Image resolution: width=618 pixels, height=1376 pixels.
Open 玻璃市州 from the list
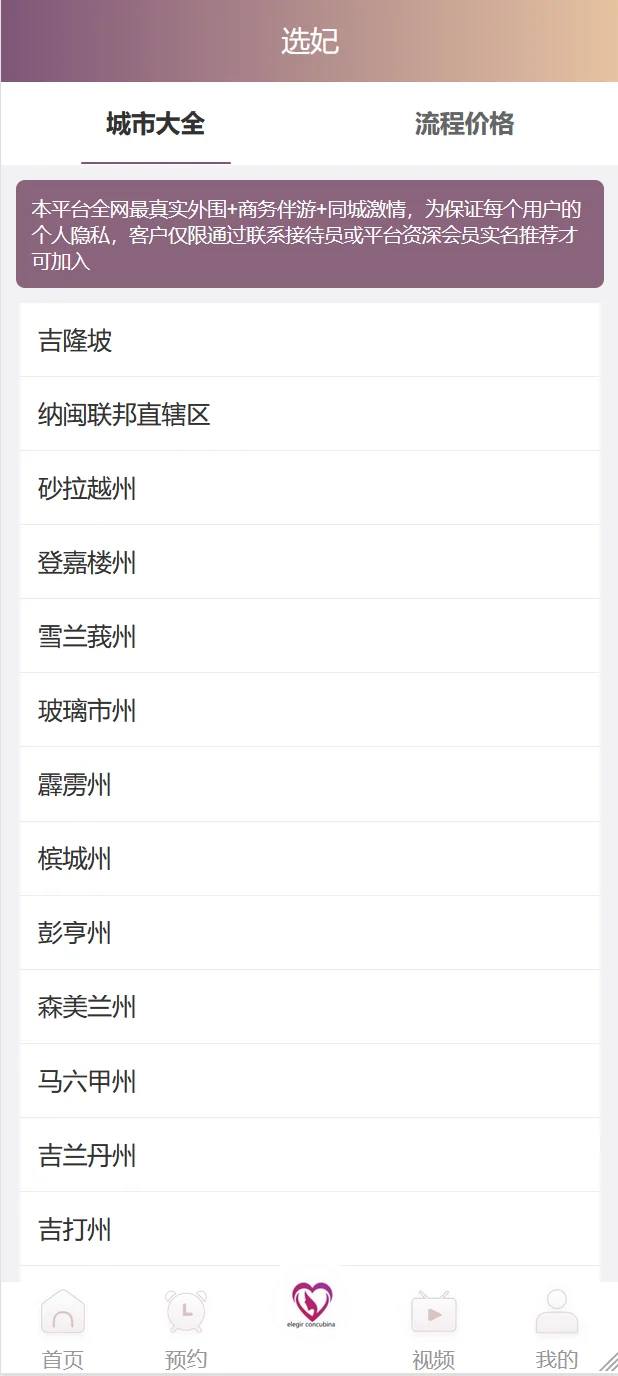pyautogui.click(x=309, y=711)
